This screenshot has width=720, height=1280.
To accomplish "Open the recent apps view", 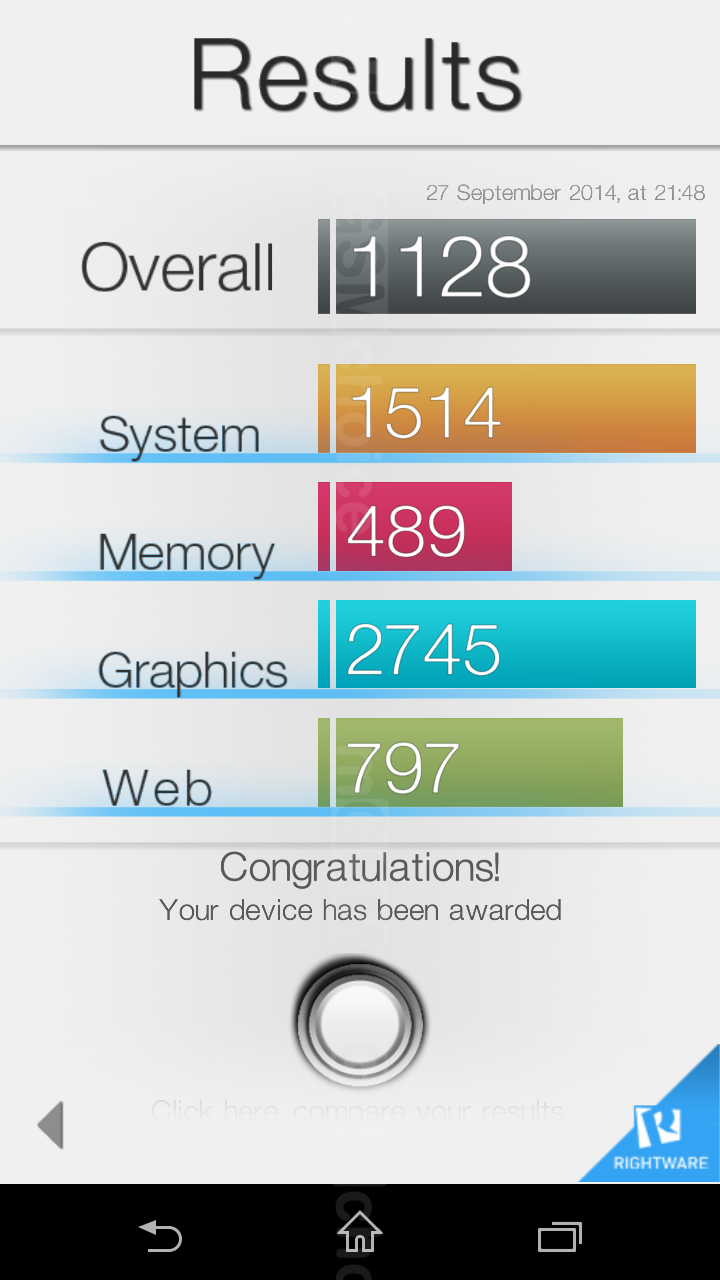I will click(x=560, y=1236).
